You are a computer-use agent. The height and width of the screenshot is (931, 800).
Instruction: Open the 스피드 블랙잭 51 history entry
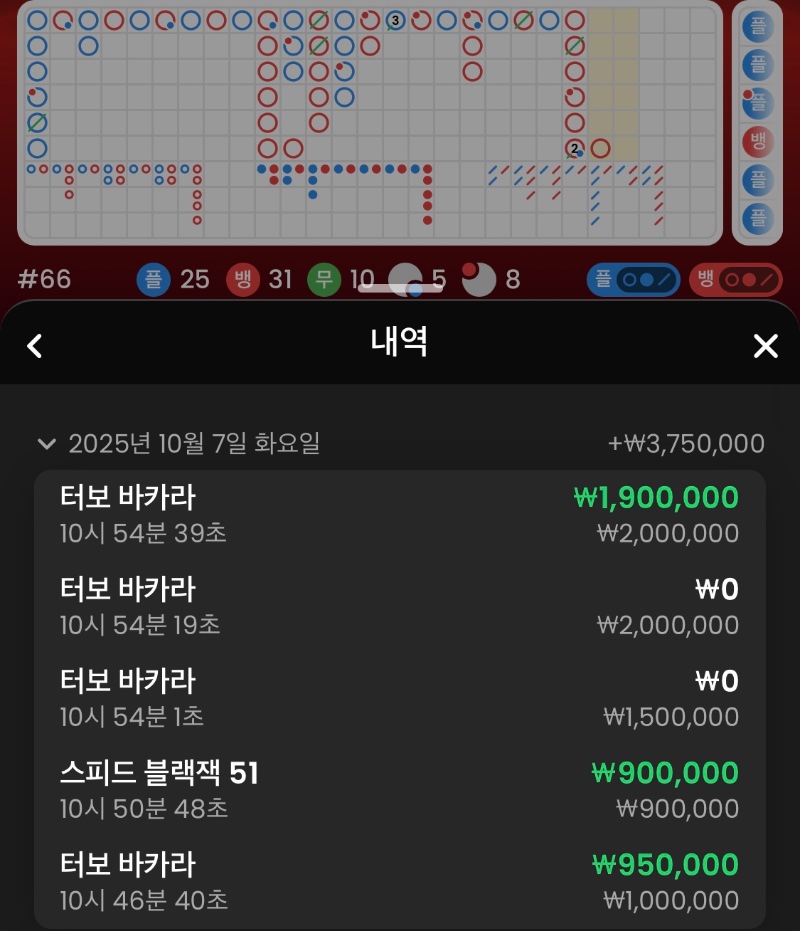point(400,790)
